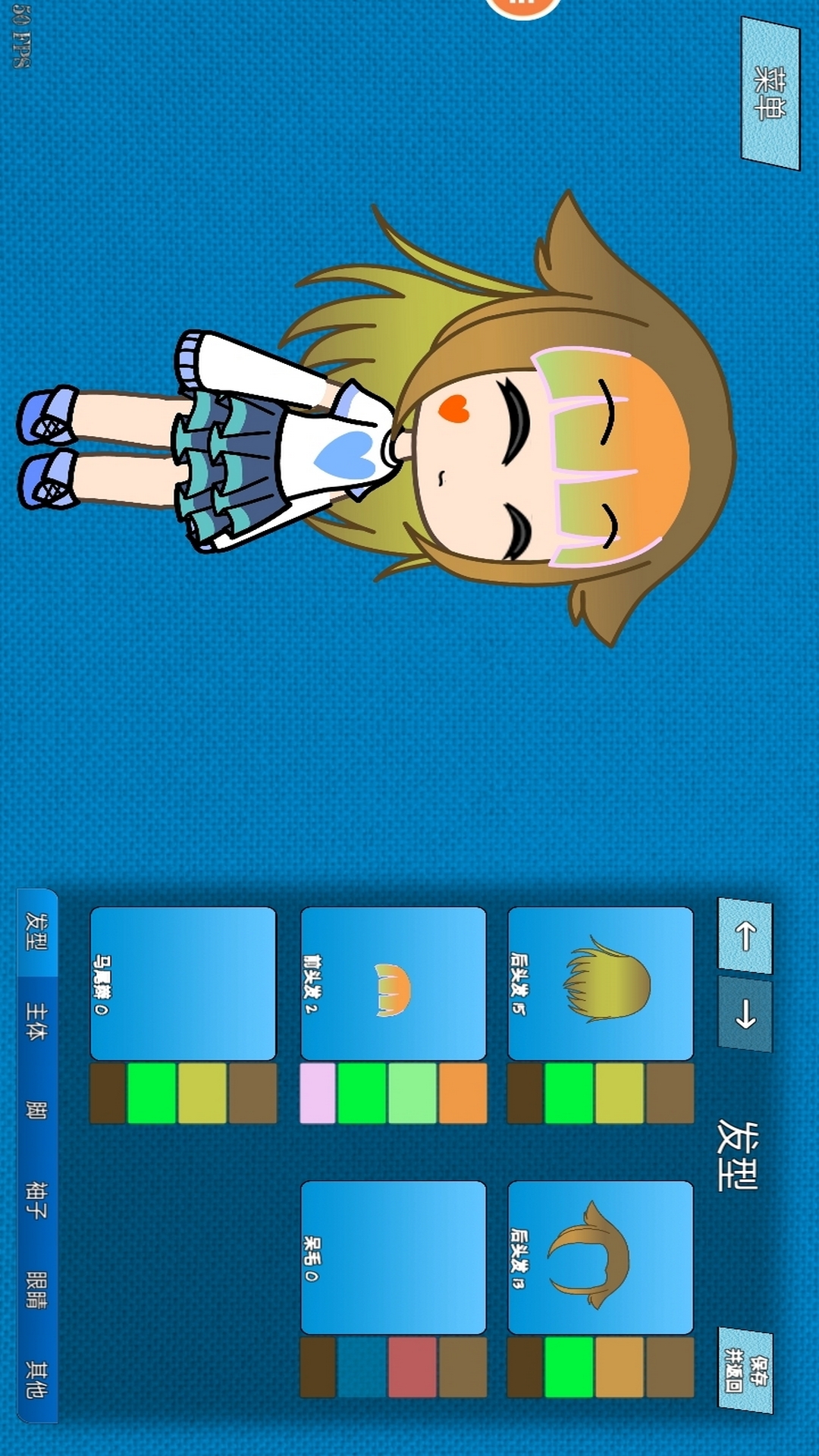
Task: Tap 保存并返回 to save and return
Action: 745,1370
